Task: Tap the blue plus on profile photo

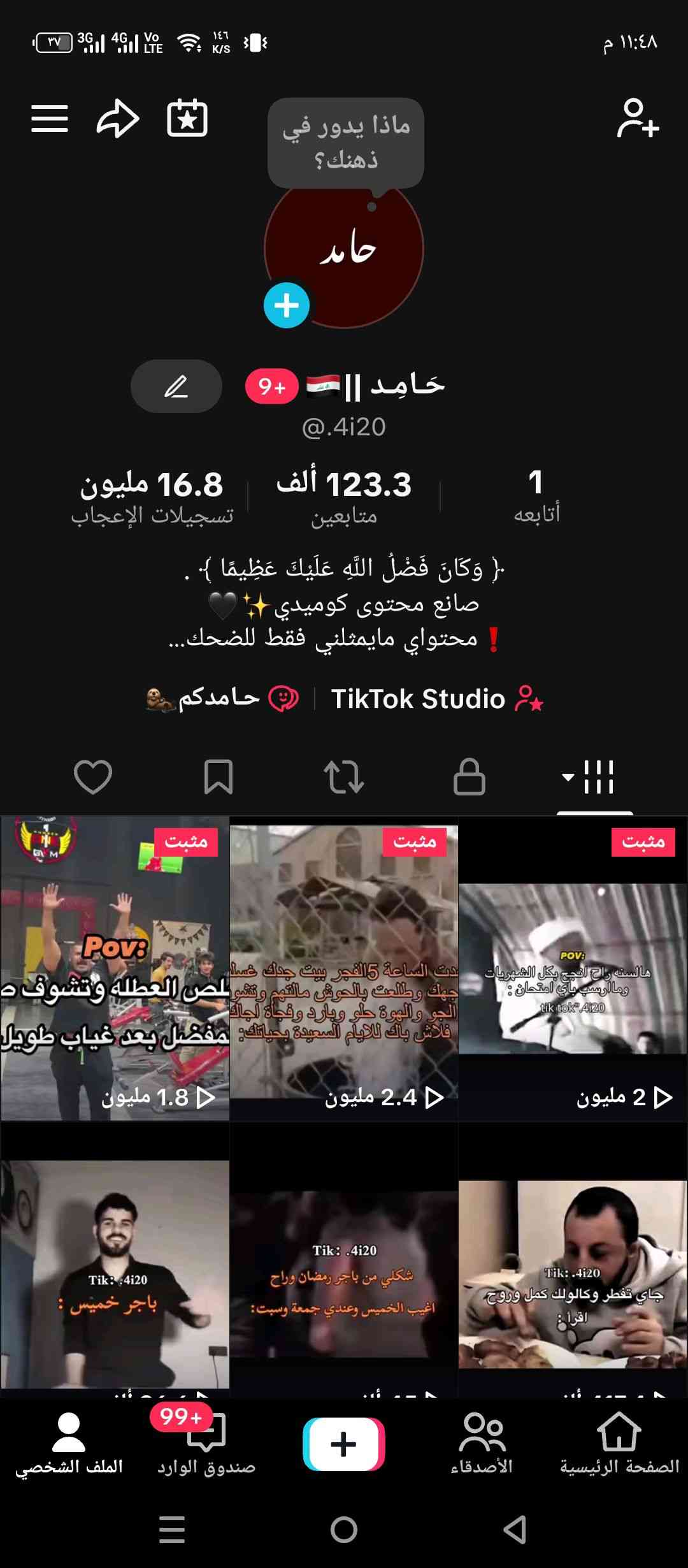Action: click(287, 305)
